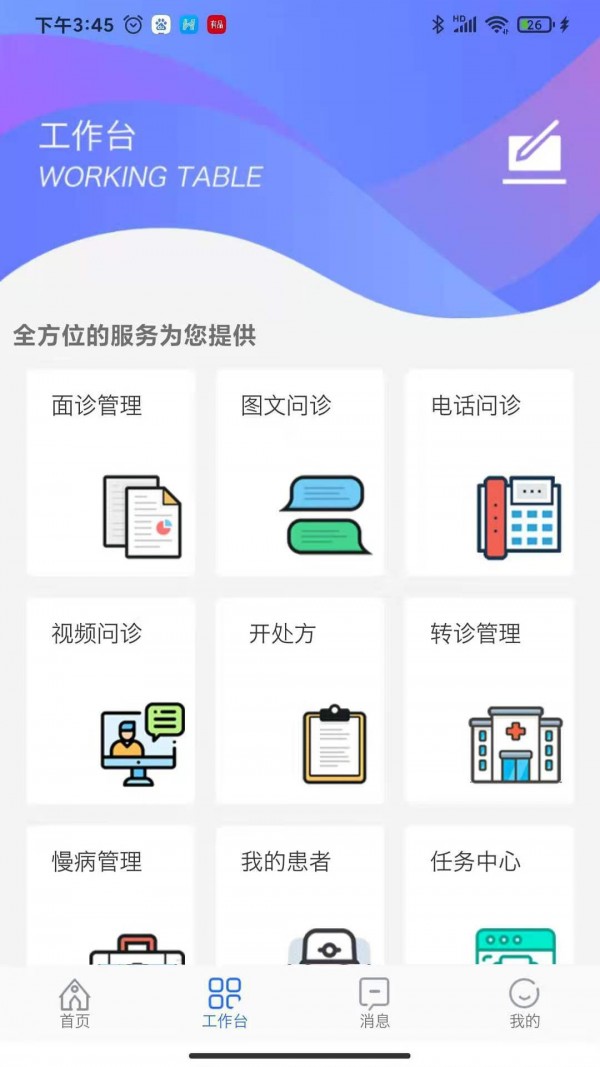Switch to the 首页 home tab
The height and width of the screenshot is (1067, 600).
tap(75, 1003)
